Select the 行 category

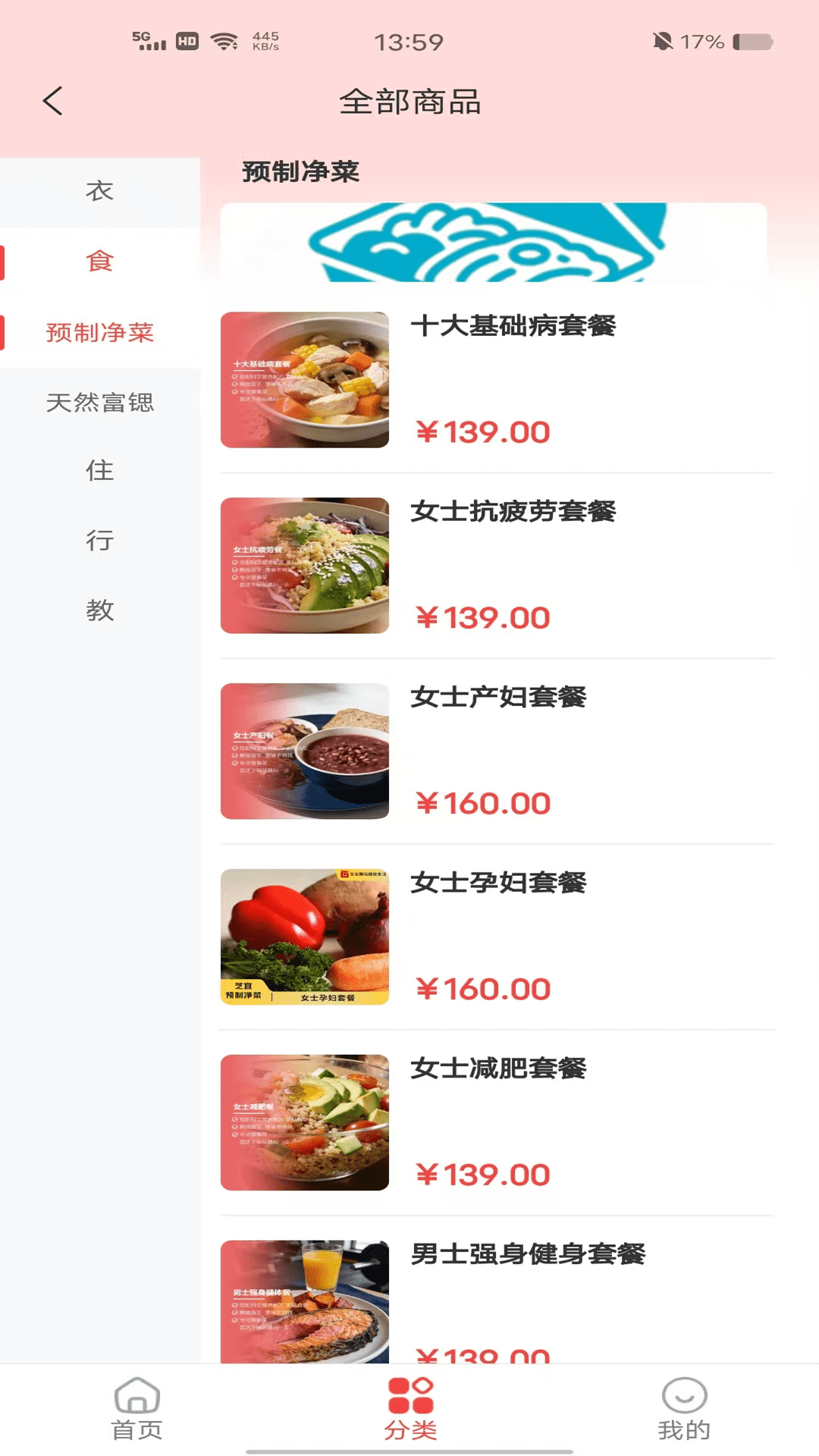click(99, 541)
